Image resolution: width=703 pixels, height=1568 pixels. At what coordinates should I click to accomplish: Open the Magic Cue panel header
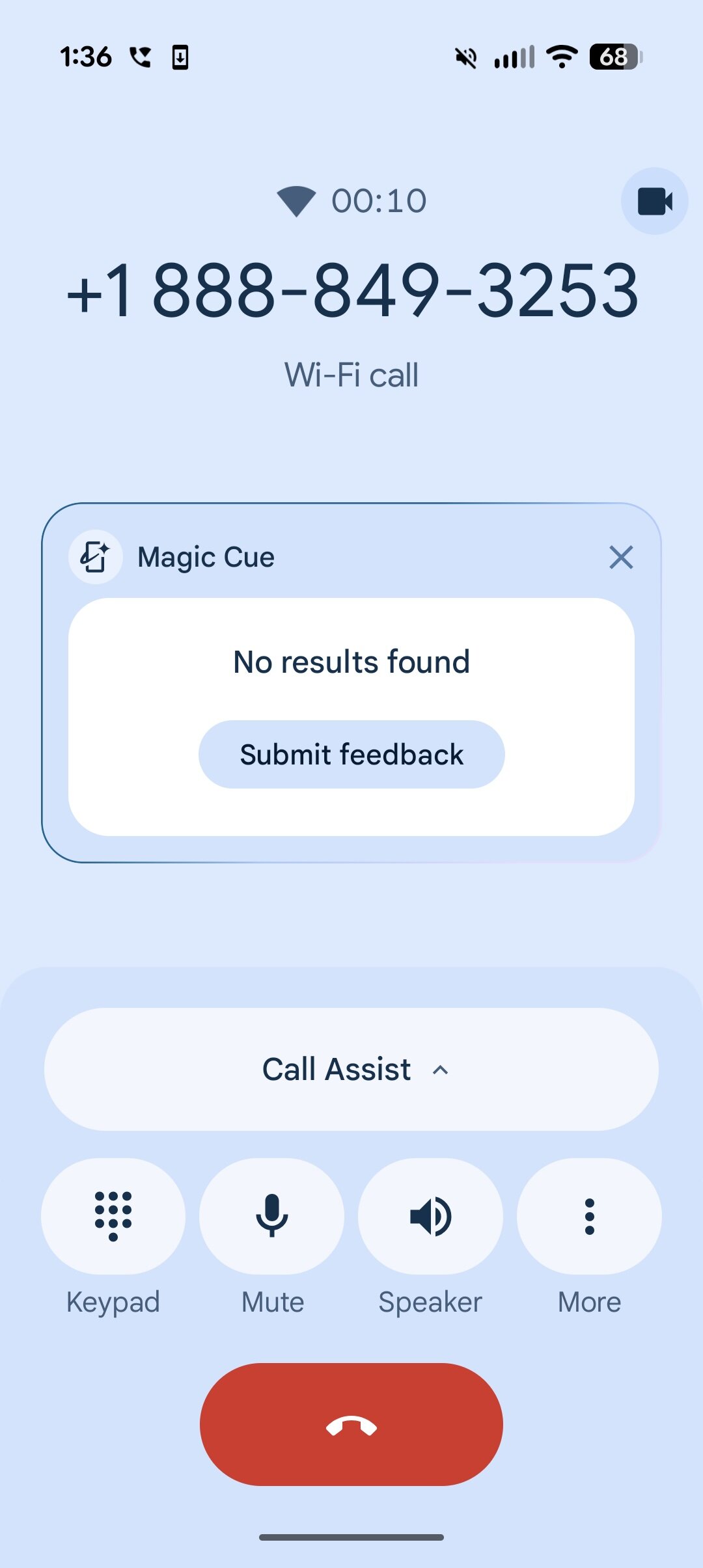tap(205, 556)
